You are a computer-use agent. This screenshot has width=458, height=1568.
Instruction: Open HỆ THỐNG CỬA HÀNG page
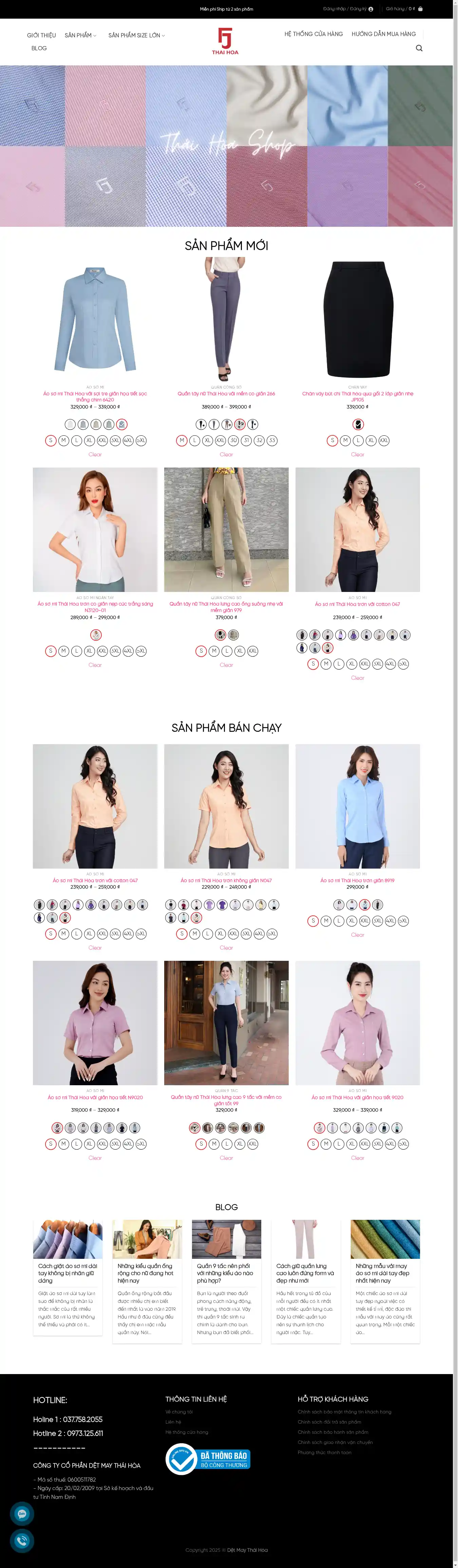(313, 34)
